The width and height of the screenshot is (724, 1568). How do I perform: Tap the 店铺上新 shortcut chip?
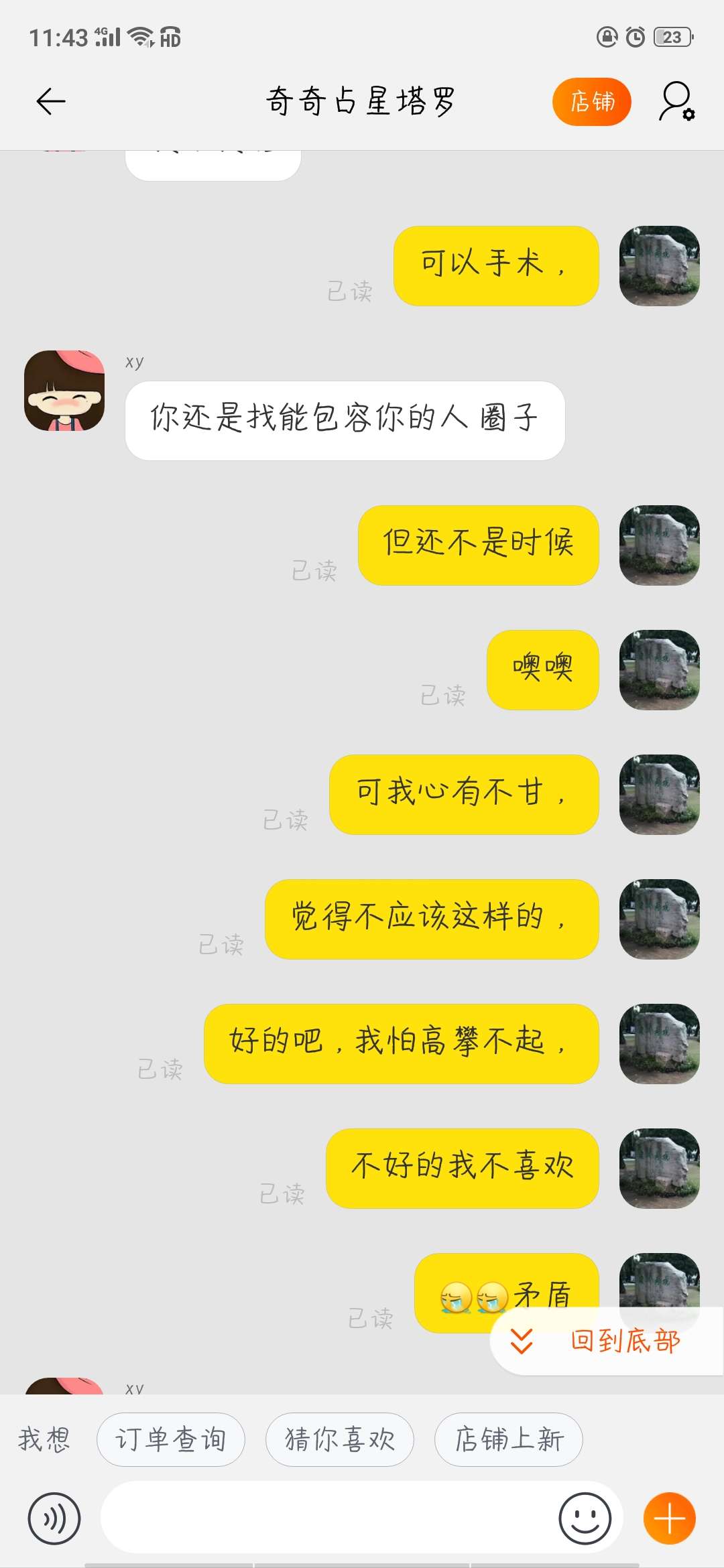[508, 1439]
